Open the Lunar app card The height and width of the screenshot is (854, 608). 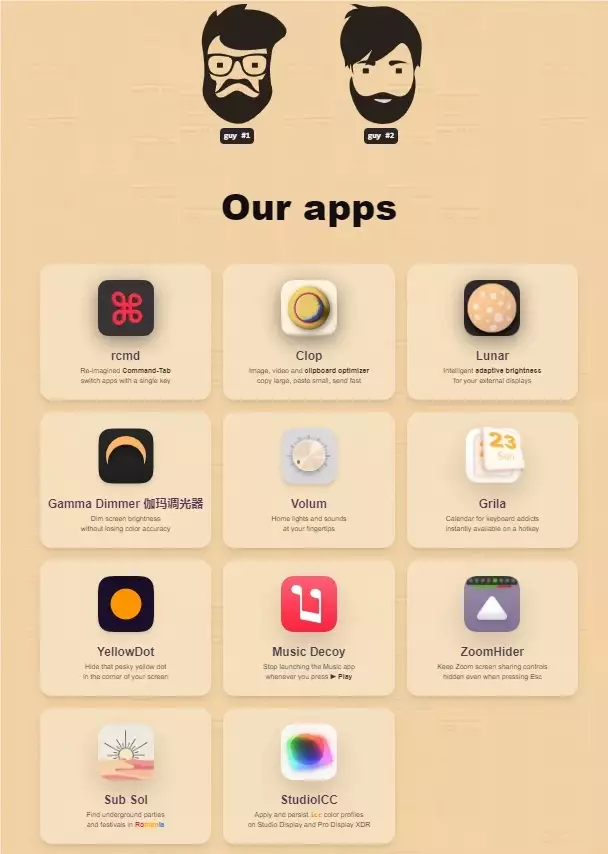(x=492, y=331)
